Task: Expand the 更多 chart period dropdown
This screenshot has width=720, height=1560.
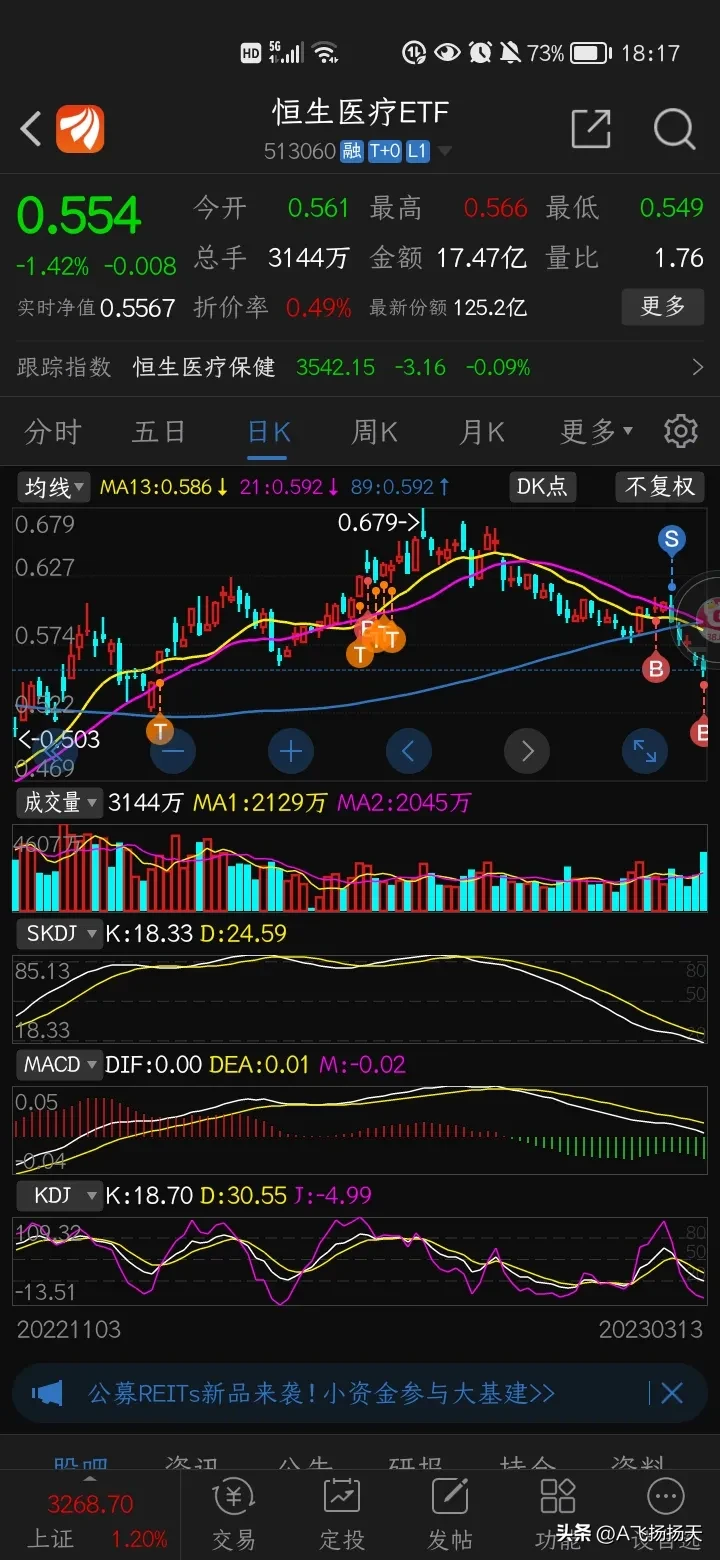Action: tap(597, 432)
